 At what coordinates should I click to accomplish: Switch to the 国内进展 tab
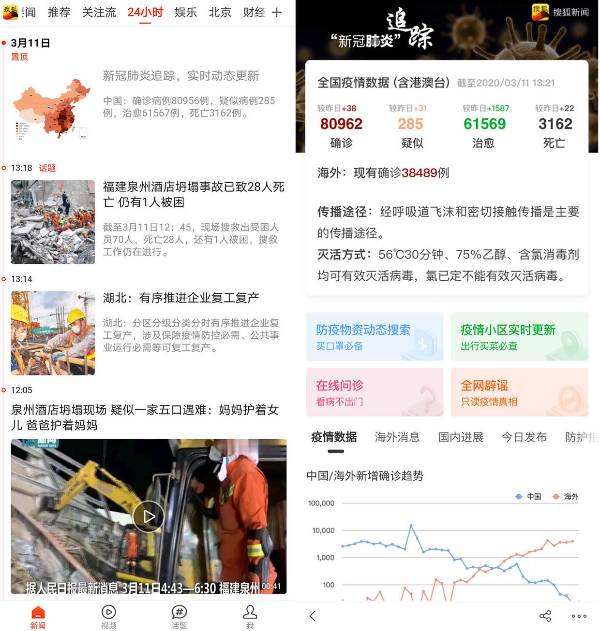460,437
